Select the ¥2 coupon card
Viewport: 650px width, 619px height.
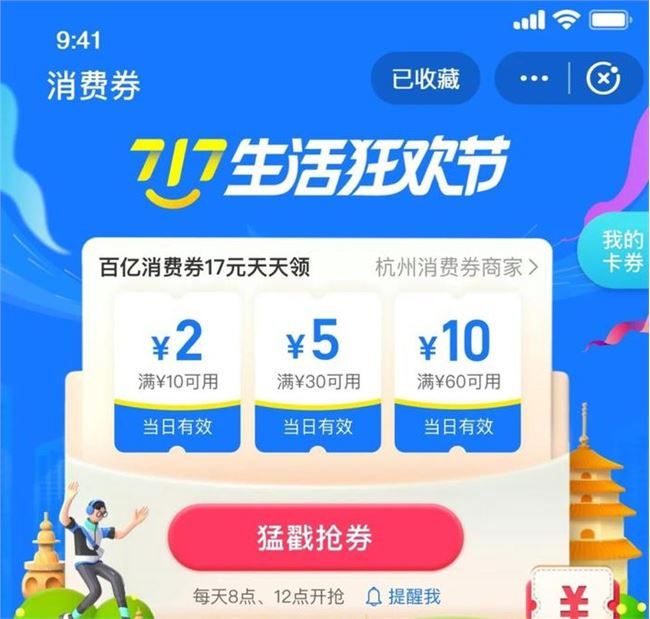pos(178,372)
